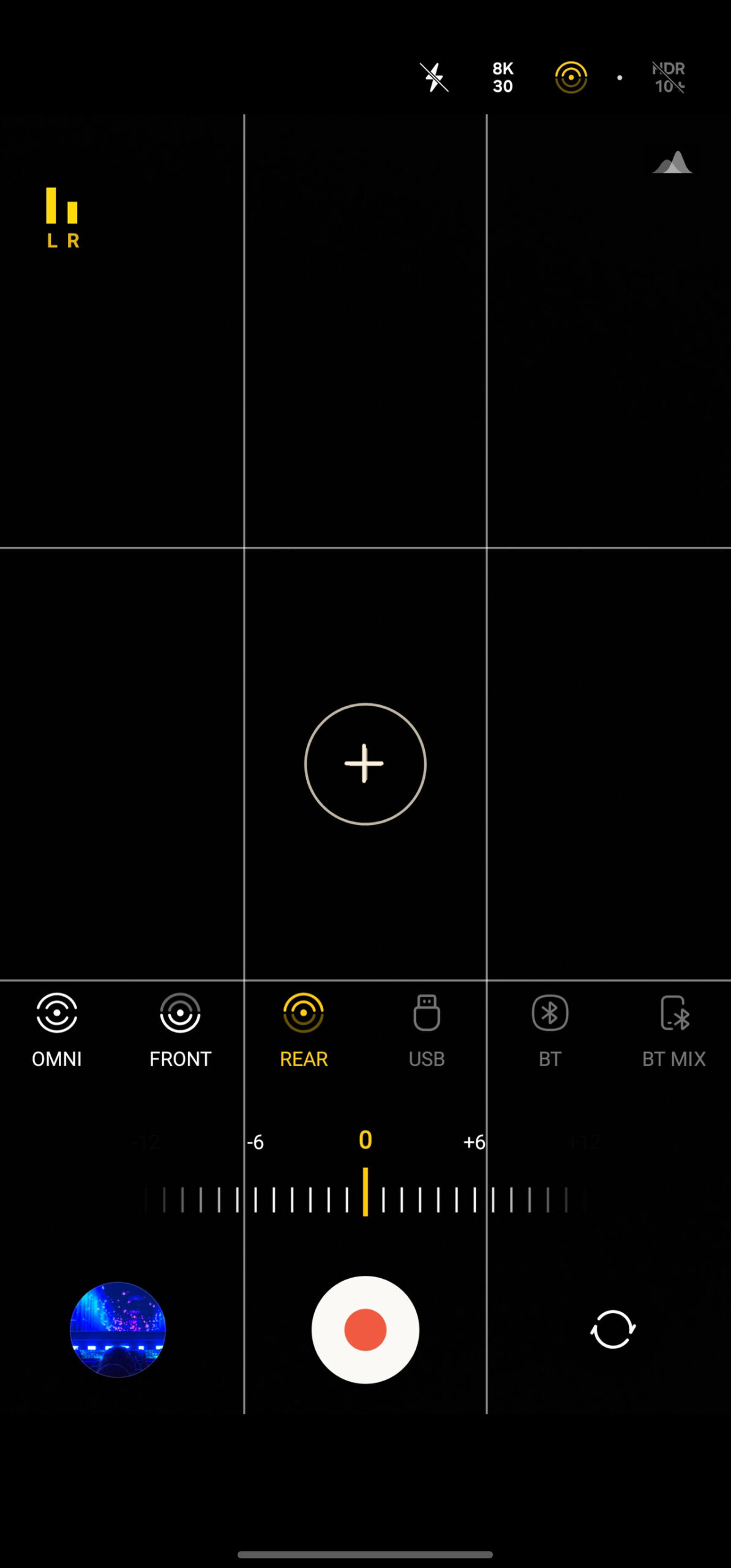Start video recording
Image resolution: width=731 pixels, height=1568 pixels.
pyautogui.click(x=365, y=1330)
